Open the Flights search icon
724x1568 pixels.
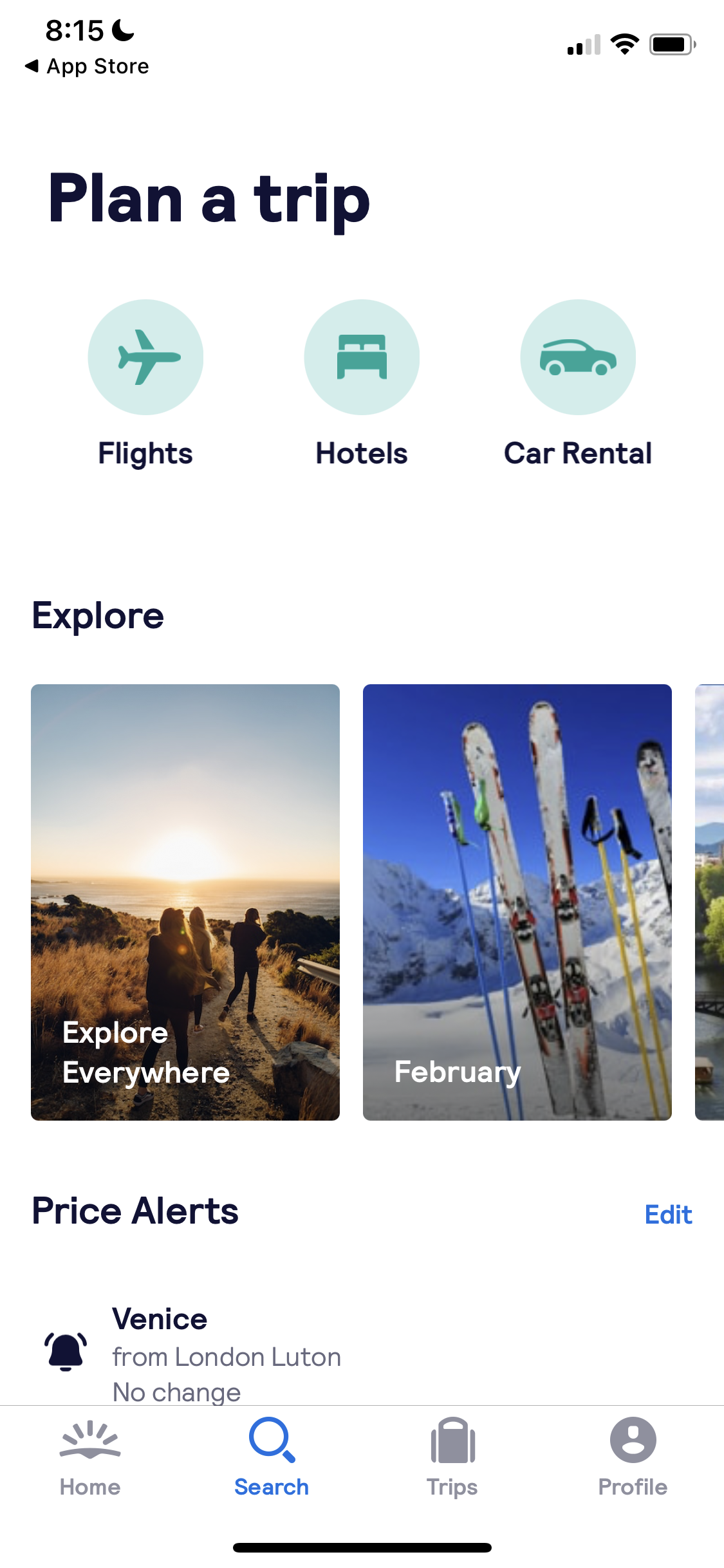click(145, 357)
